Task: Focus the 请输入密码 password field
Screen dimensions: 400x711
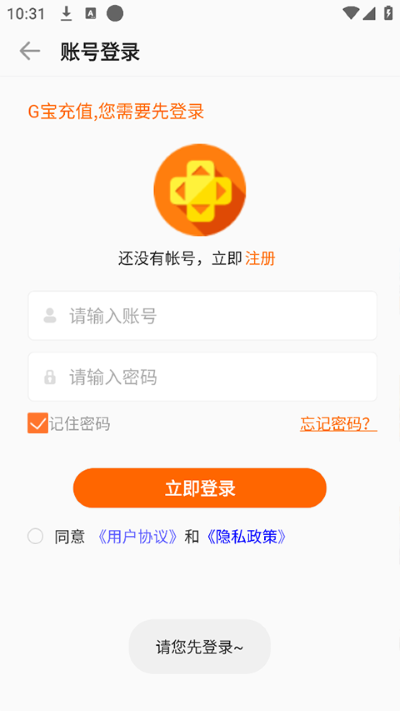Action: click(x=203, y=377)
